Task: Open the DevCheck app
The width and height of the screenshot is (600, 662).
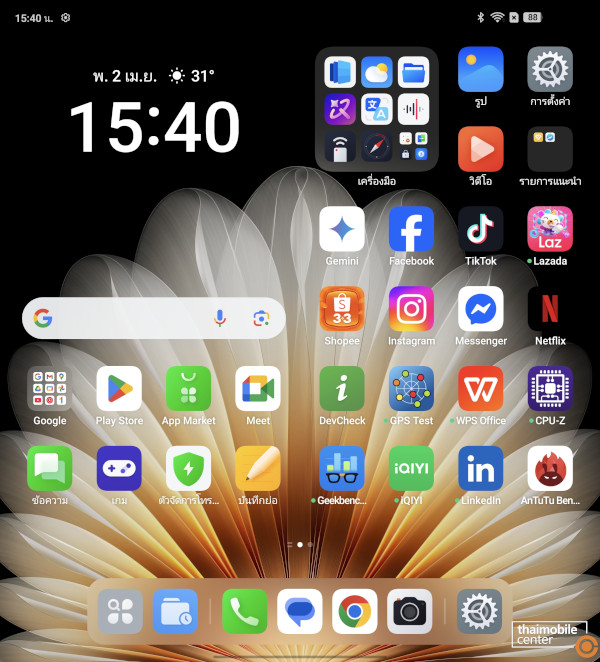Action: point(341,389)
